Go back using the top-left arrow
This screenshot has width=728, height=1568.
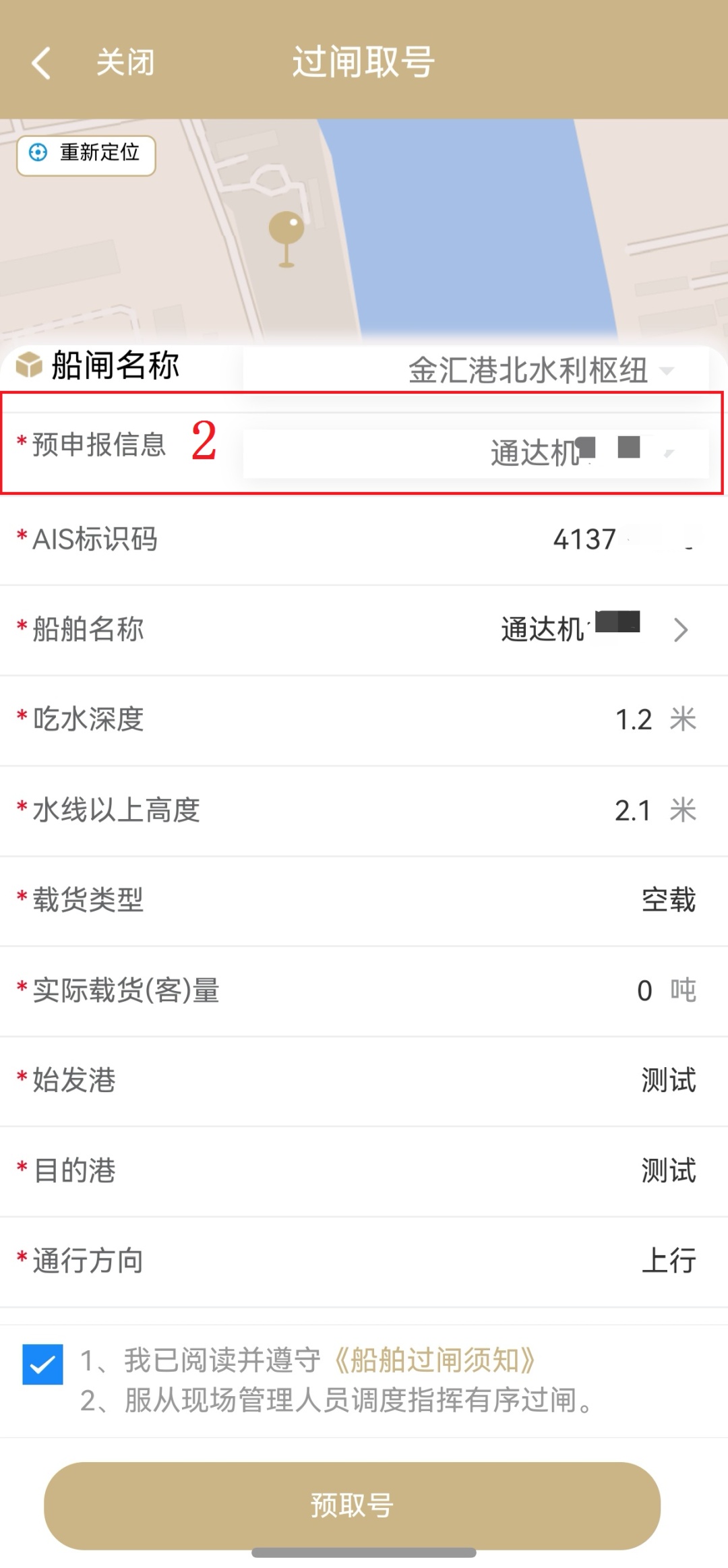[x=42, y=63]
